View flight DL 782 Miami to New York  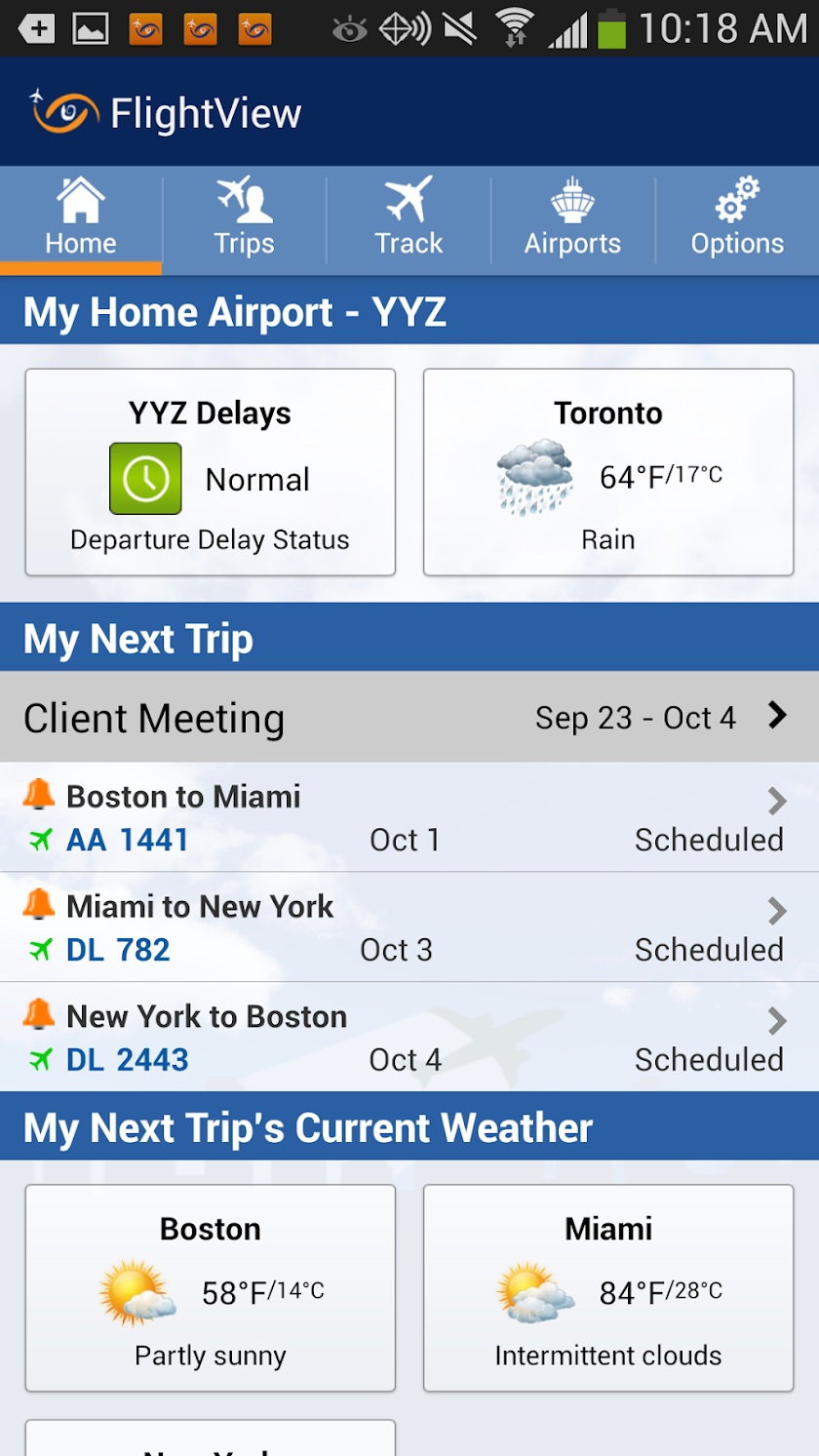[x=409, y=927]
